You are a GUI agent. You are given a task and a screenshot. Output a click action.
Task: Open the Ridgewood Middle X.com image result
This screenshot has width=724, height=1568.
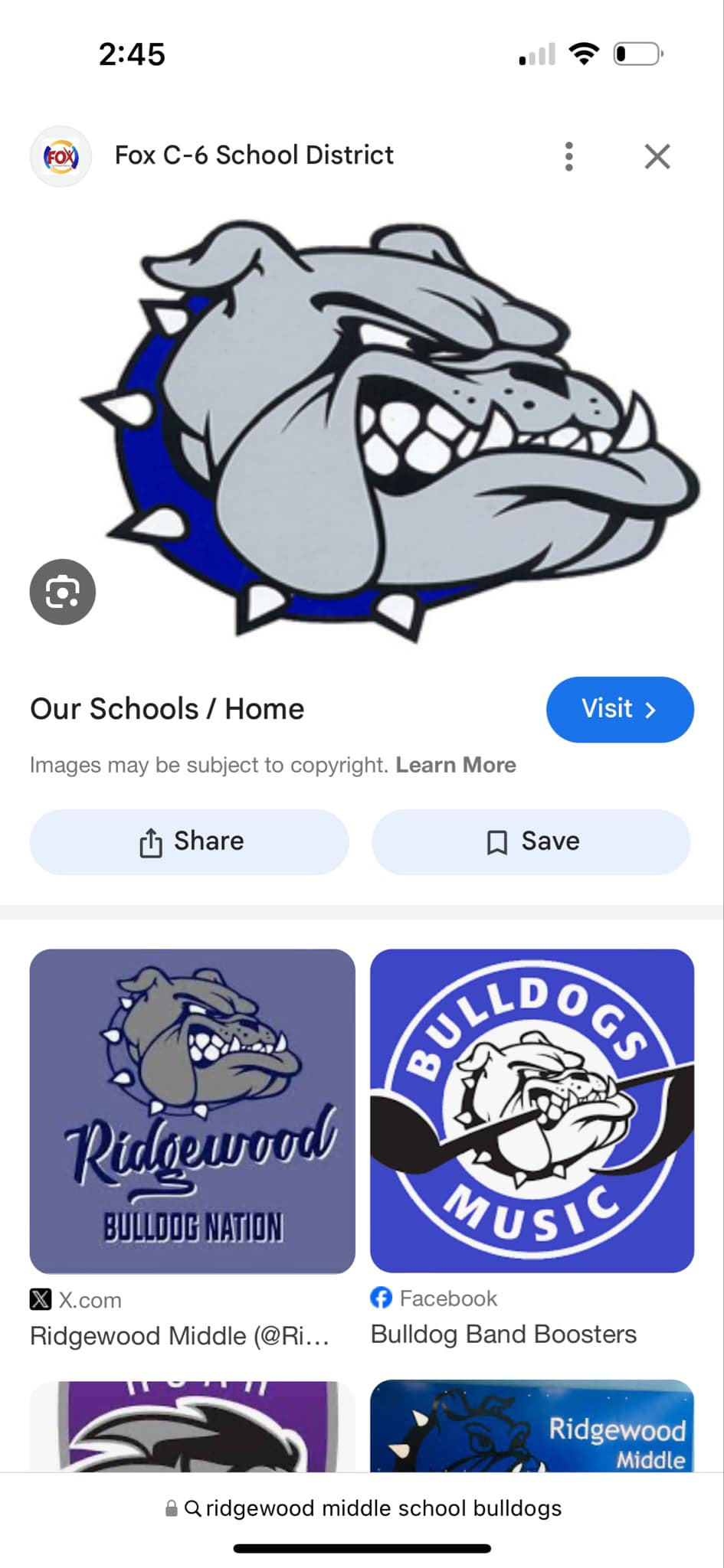192,1111
